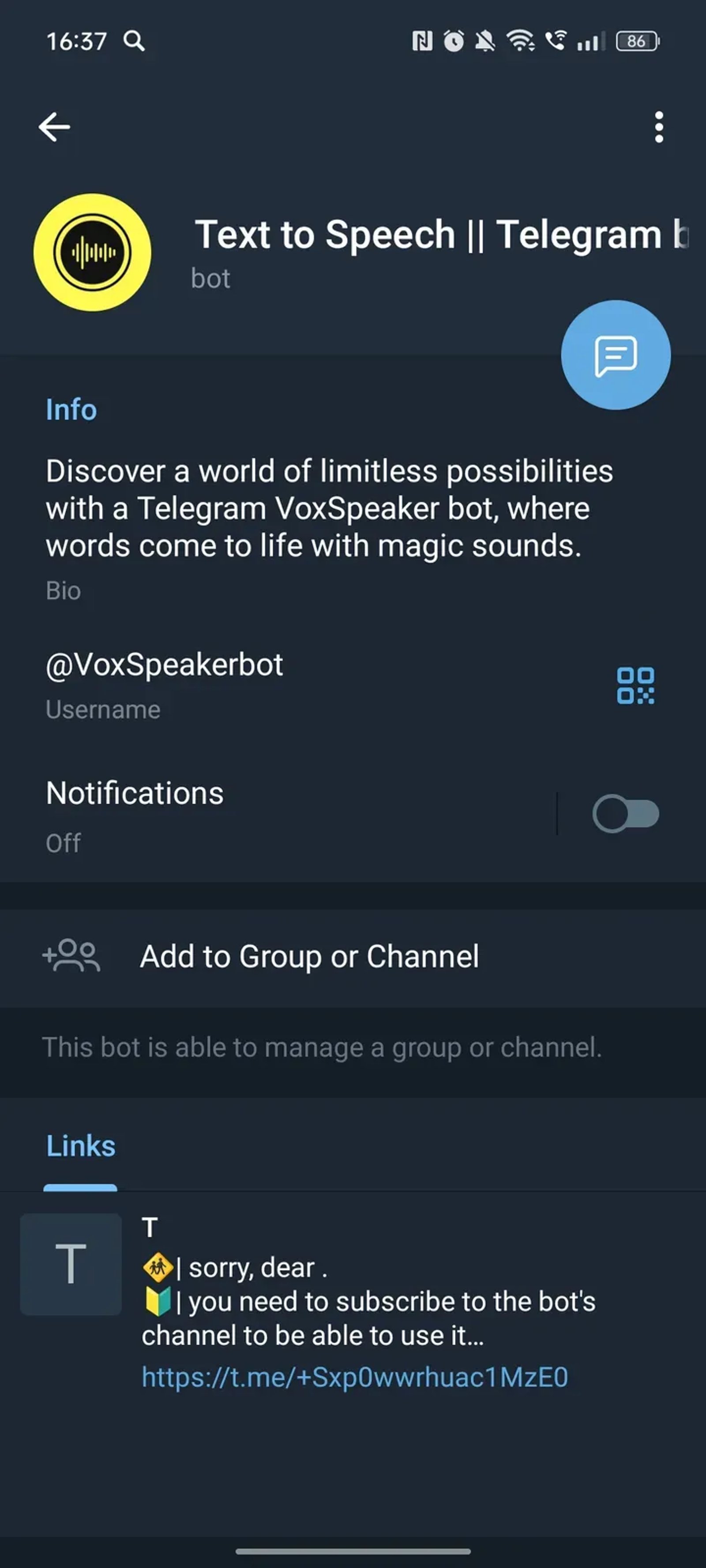Tap the @VoxSpeakerbot username
The image size is (706, 1568).
click(x=164, y=664)
